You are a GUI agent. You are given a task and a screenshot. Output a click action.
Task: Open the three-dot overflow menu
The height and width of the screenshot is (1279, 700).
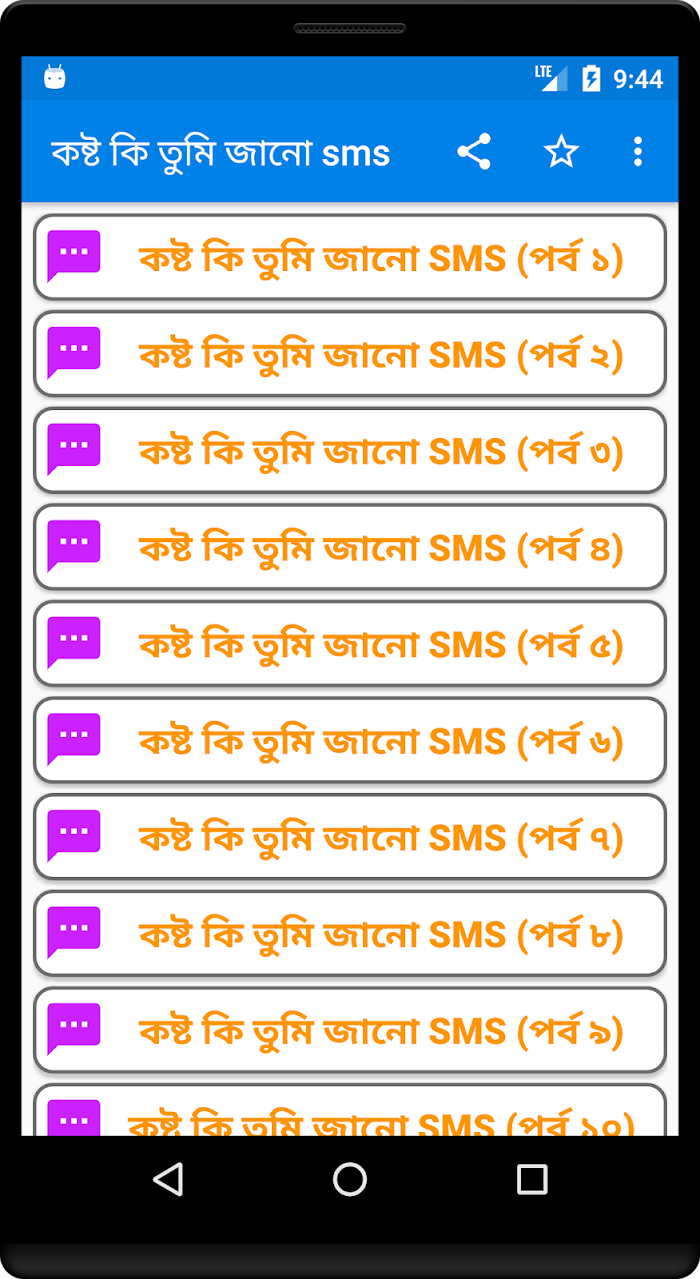click(x=638, y=152)
